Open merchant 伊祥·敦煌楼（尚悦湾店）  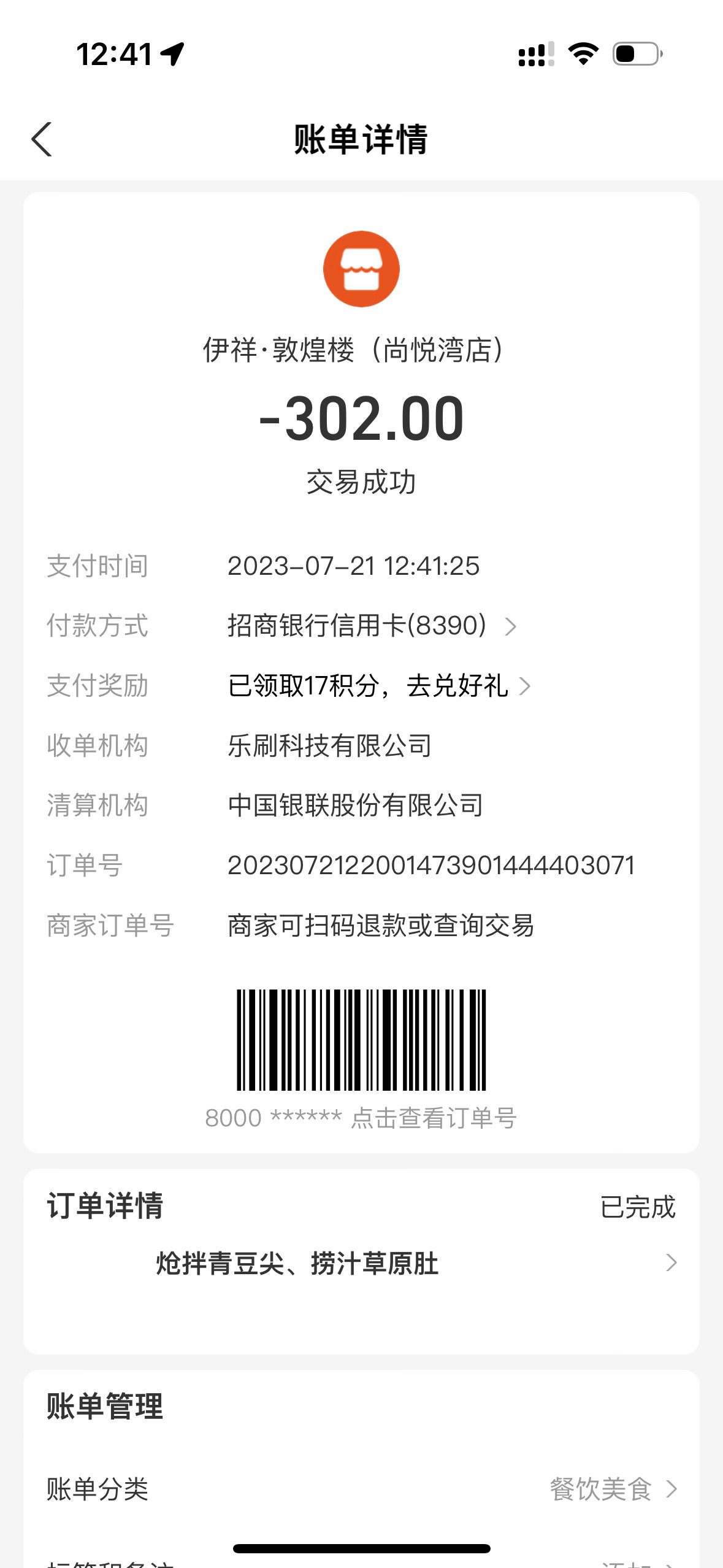tap(354, 350)
